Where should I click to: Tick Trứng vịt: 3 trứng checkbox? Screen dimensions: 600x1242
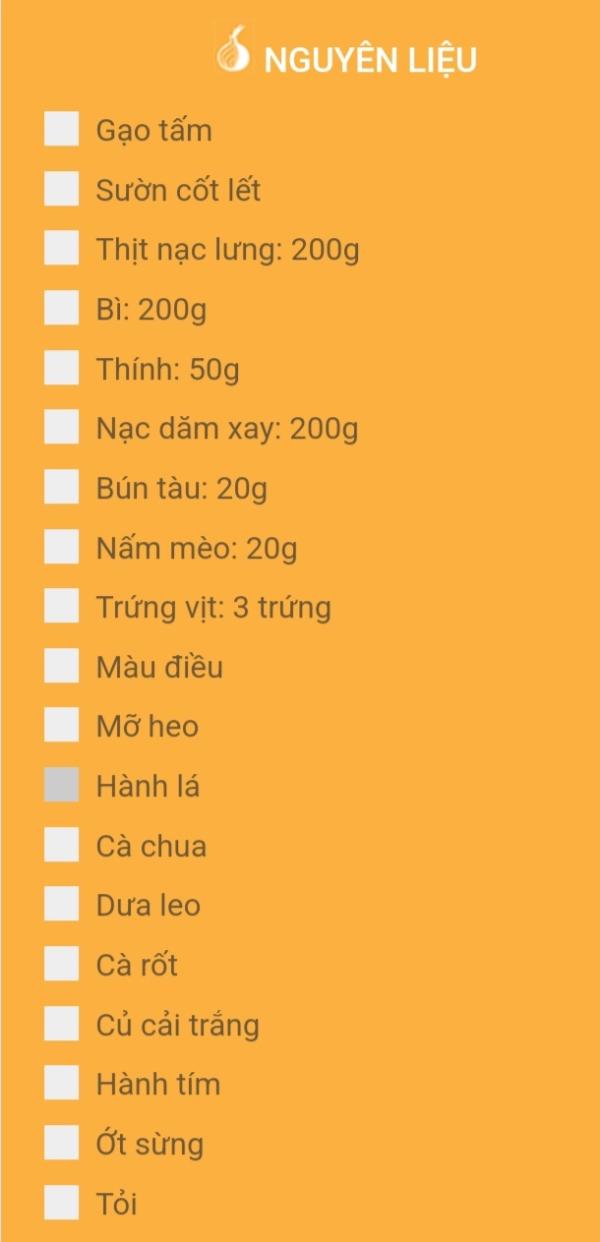61,606
